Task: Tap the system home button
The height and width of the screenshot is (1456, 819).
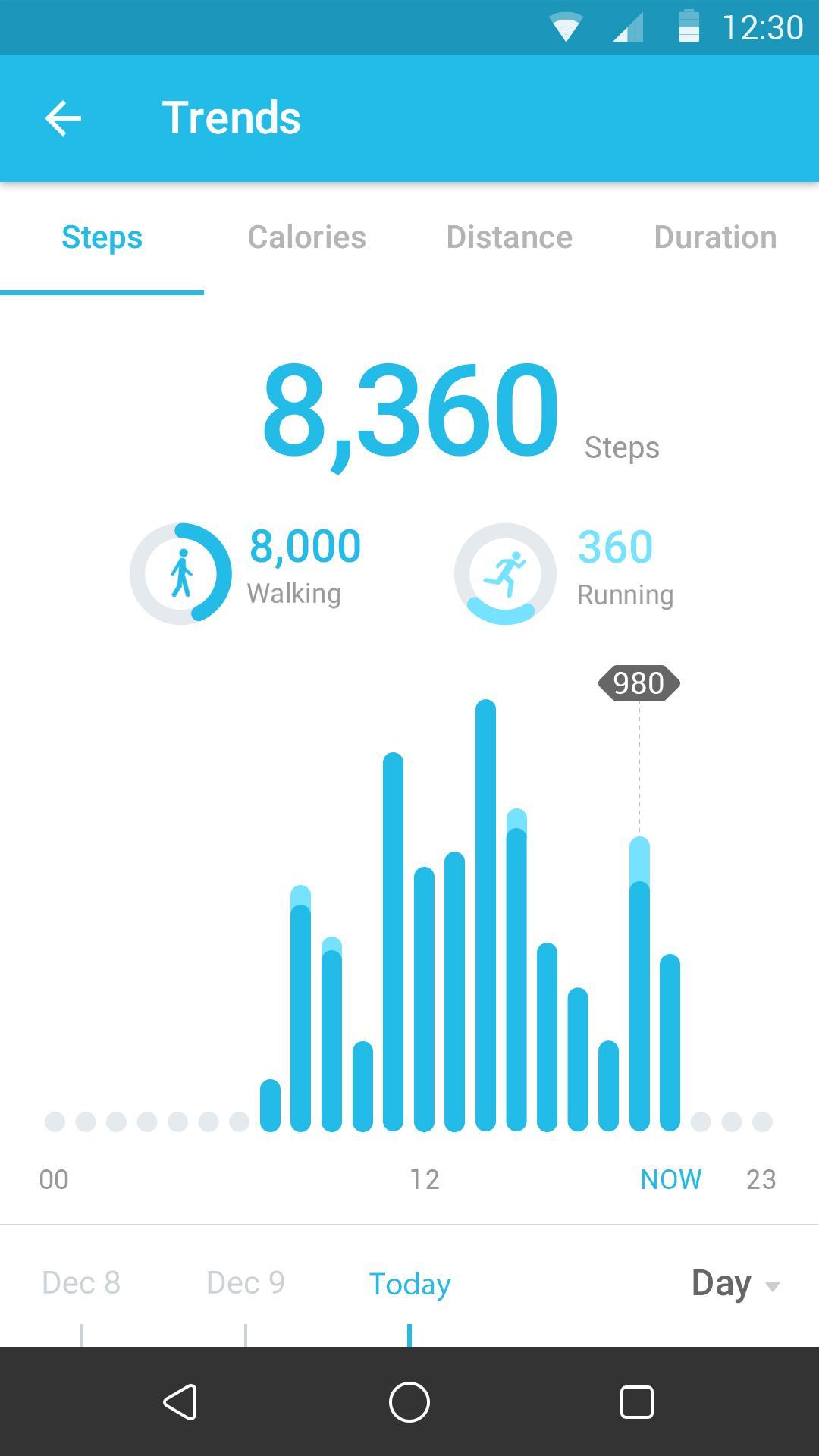Action: 409,1401
